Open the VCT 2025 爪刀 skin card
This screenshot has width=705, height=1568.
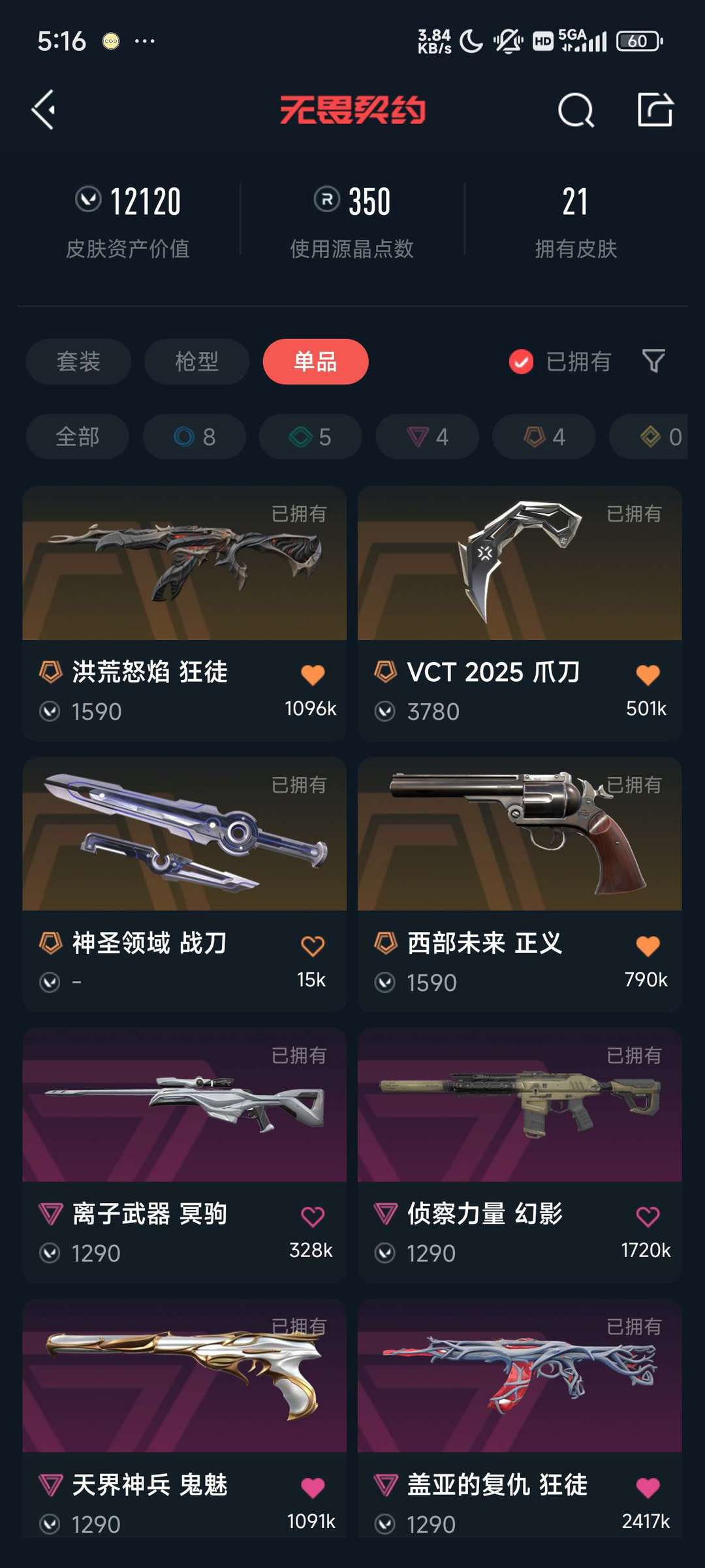coord(520,613)
